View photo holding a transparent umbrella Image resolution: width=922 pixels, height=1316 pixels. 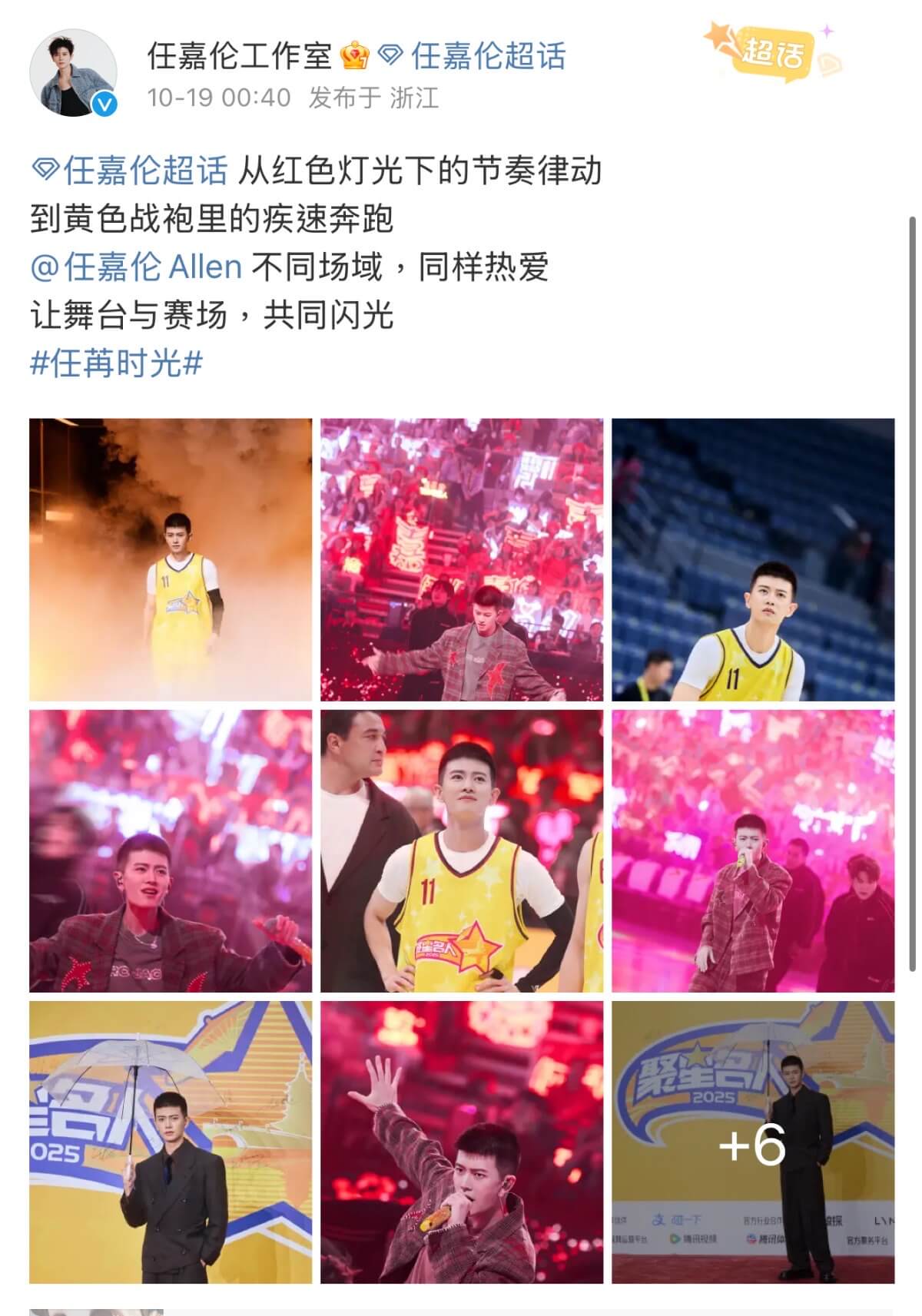click(171, 1142)
